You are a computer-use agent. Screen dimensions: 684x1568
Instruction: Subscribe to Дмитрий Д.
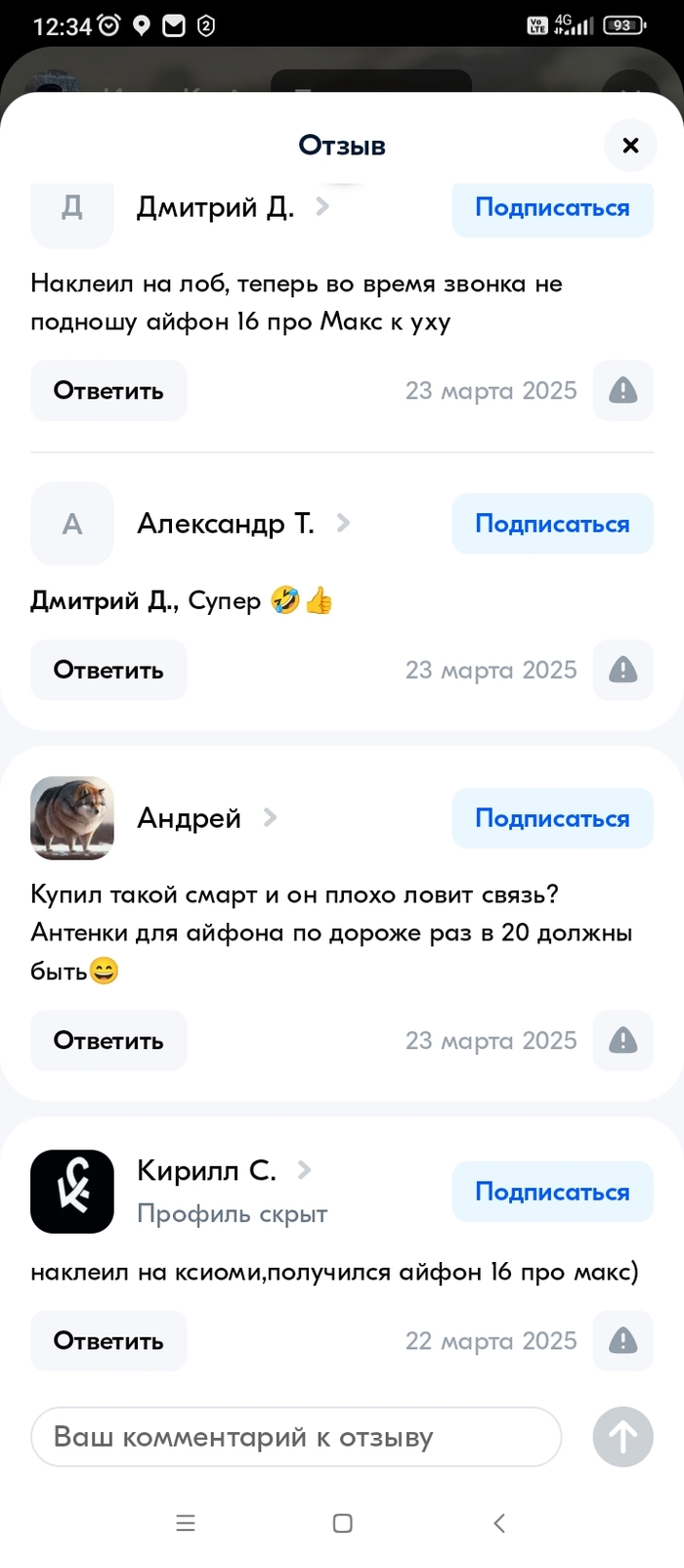pyautogui.click(x=552, y=207)
